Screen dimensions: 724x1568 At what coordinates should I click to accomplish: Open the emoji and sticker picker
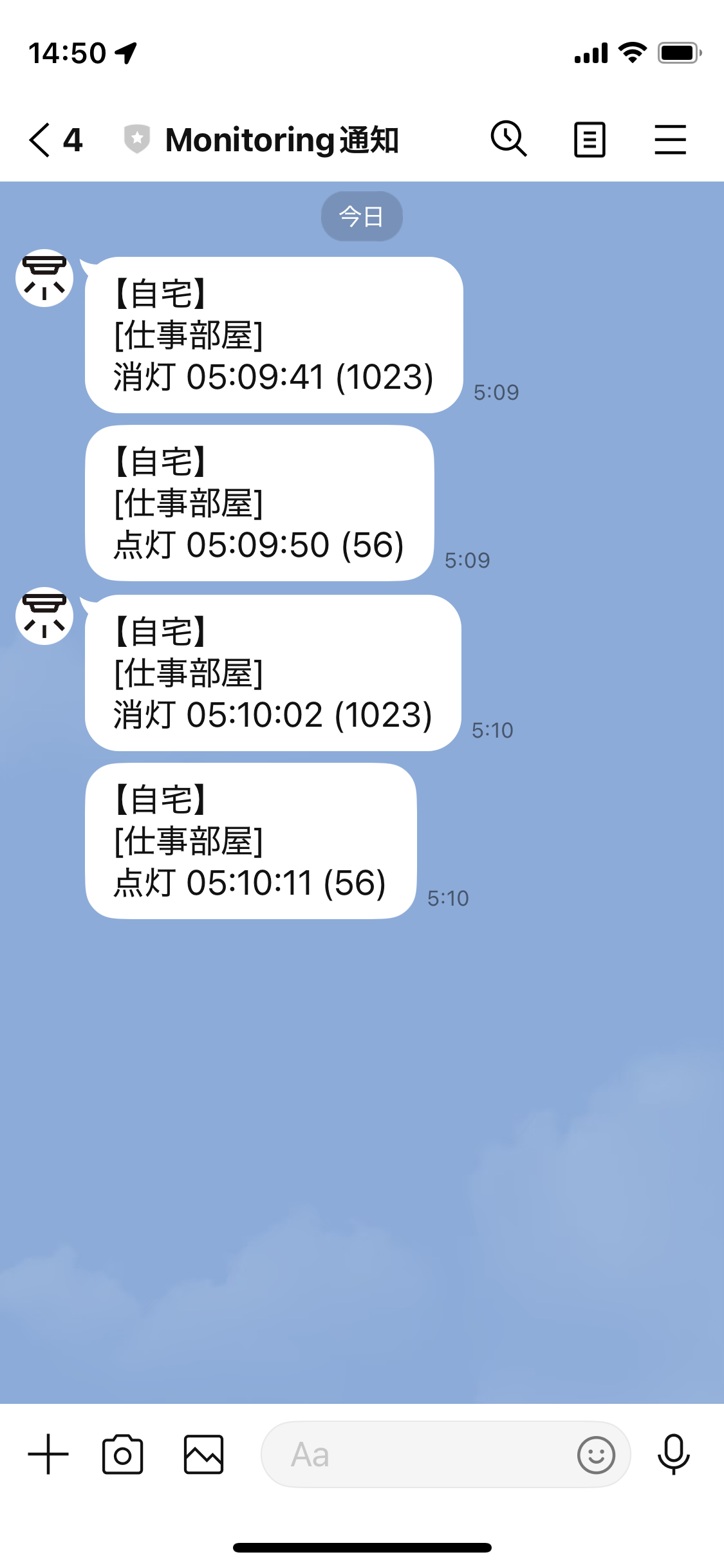coord(596,1455)
